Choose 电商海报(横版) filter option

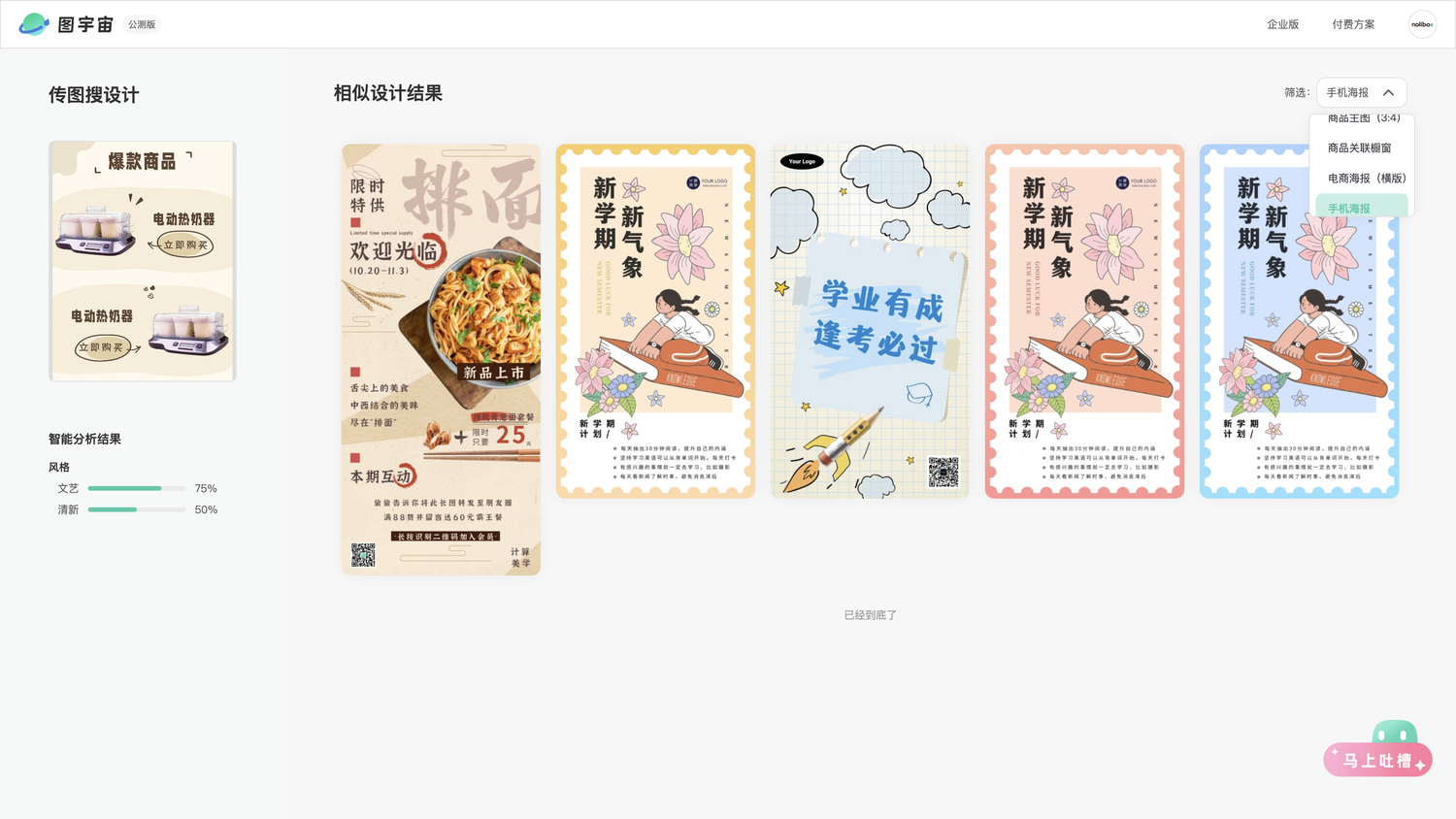pos(1366,179)
